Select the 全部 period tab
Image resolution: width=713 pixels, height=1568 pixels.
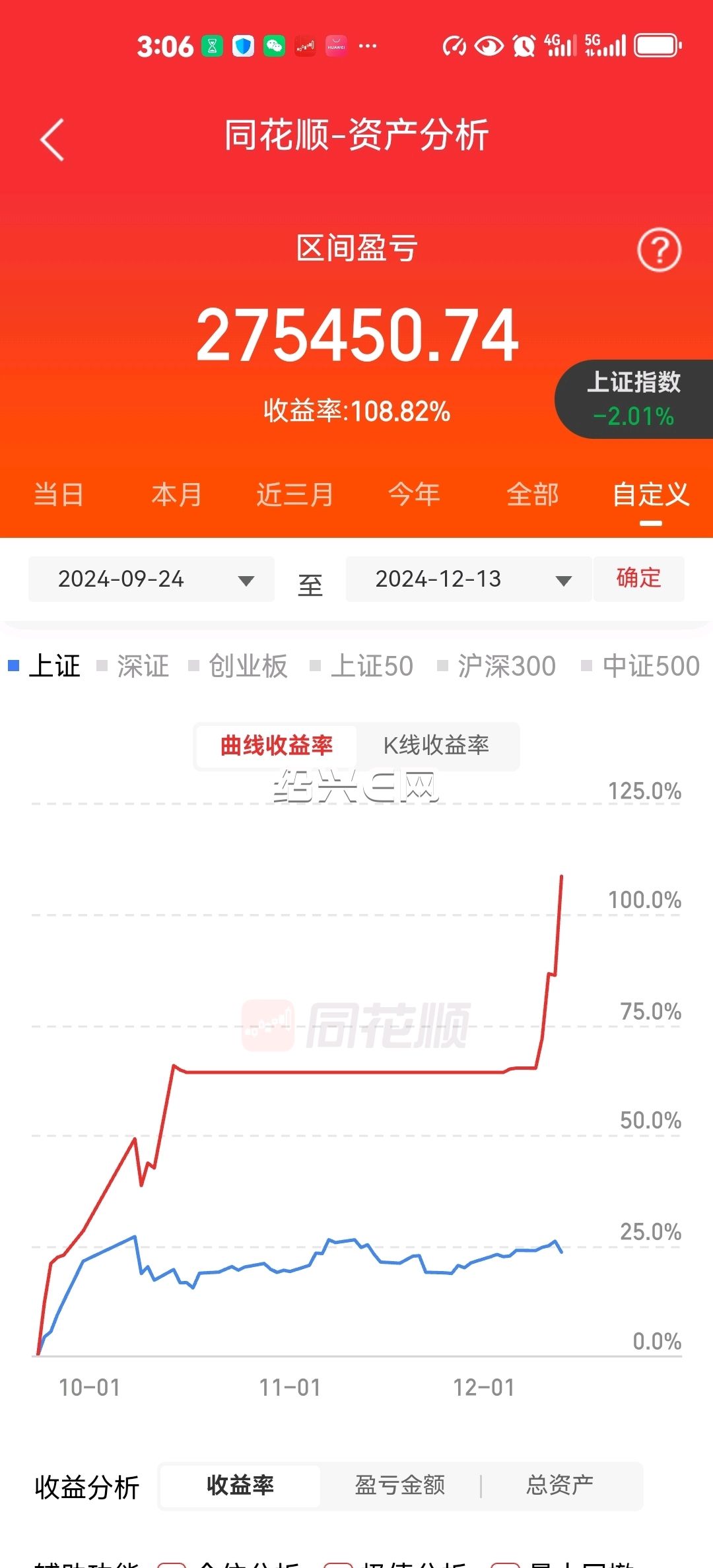(x=532, y=494)
